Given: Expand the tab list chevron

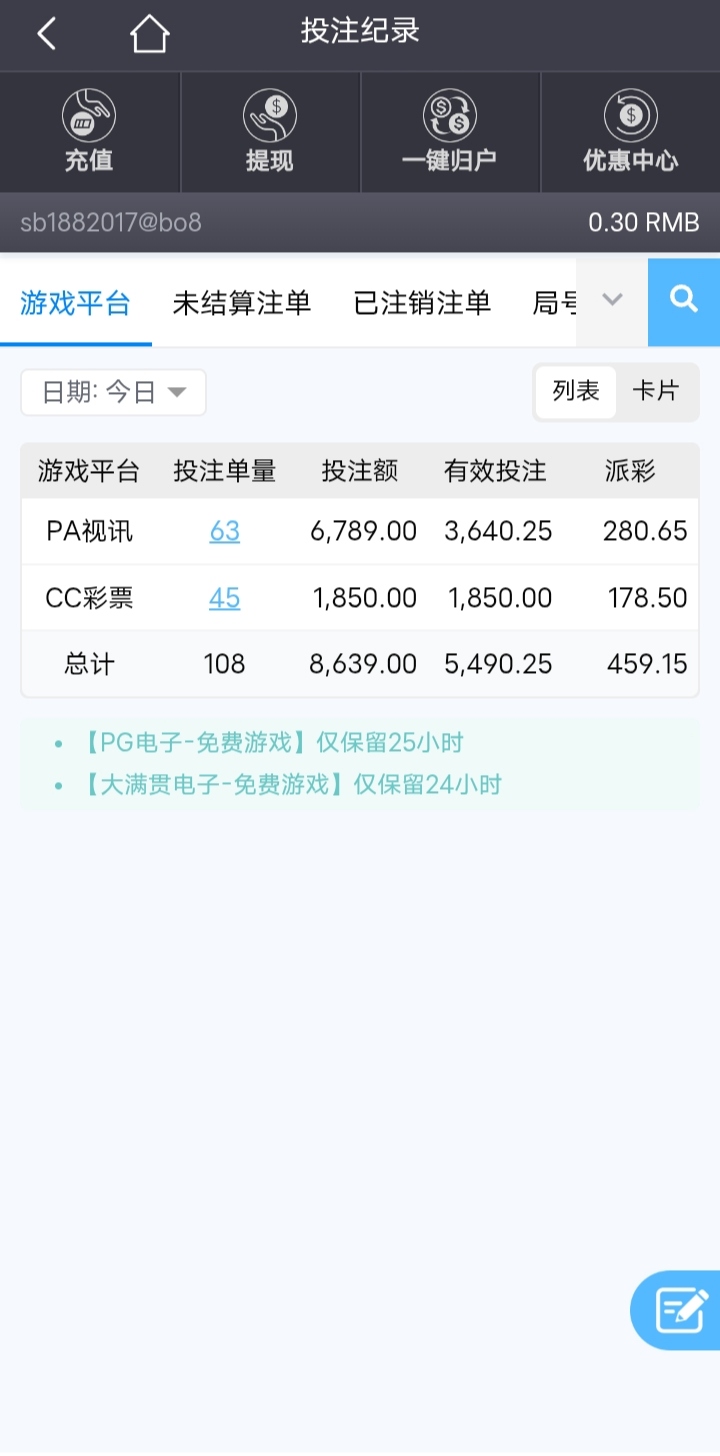Looking at the screenshot, I should 612,300.
